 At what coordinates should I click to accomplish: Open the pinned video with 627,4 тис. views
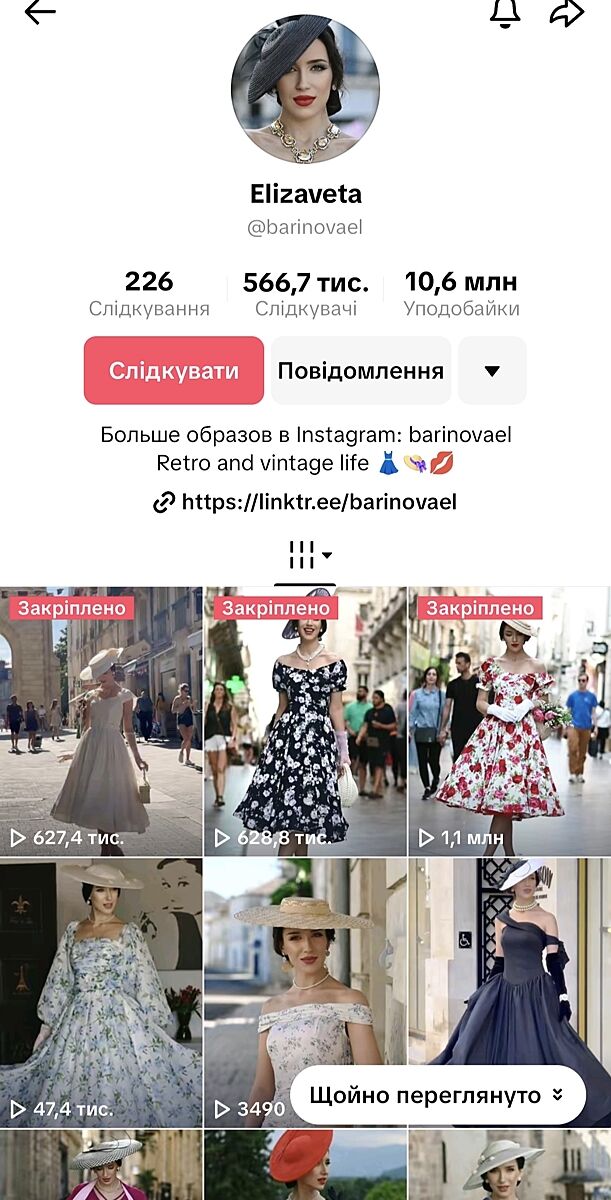(100, 720)
